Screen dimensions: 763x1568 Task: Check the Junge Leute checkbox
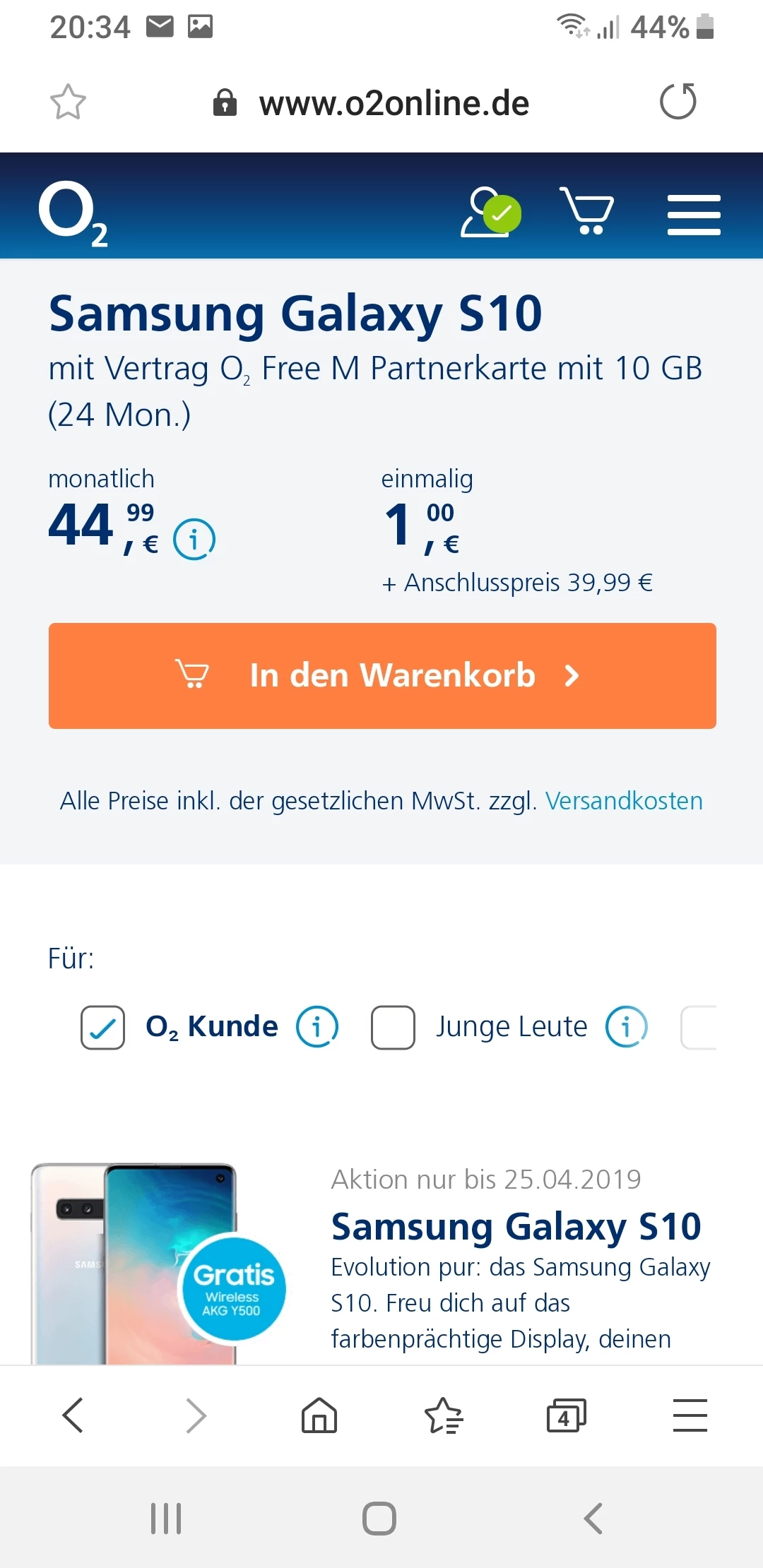pos(393,1027)
